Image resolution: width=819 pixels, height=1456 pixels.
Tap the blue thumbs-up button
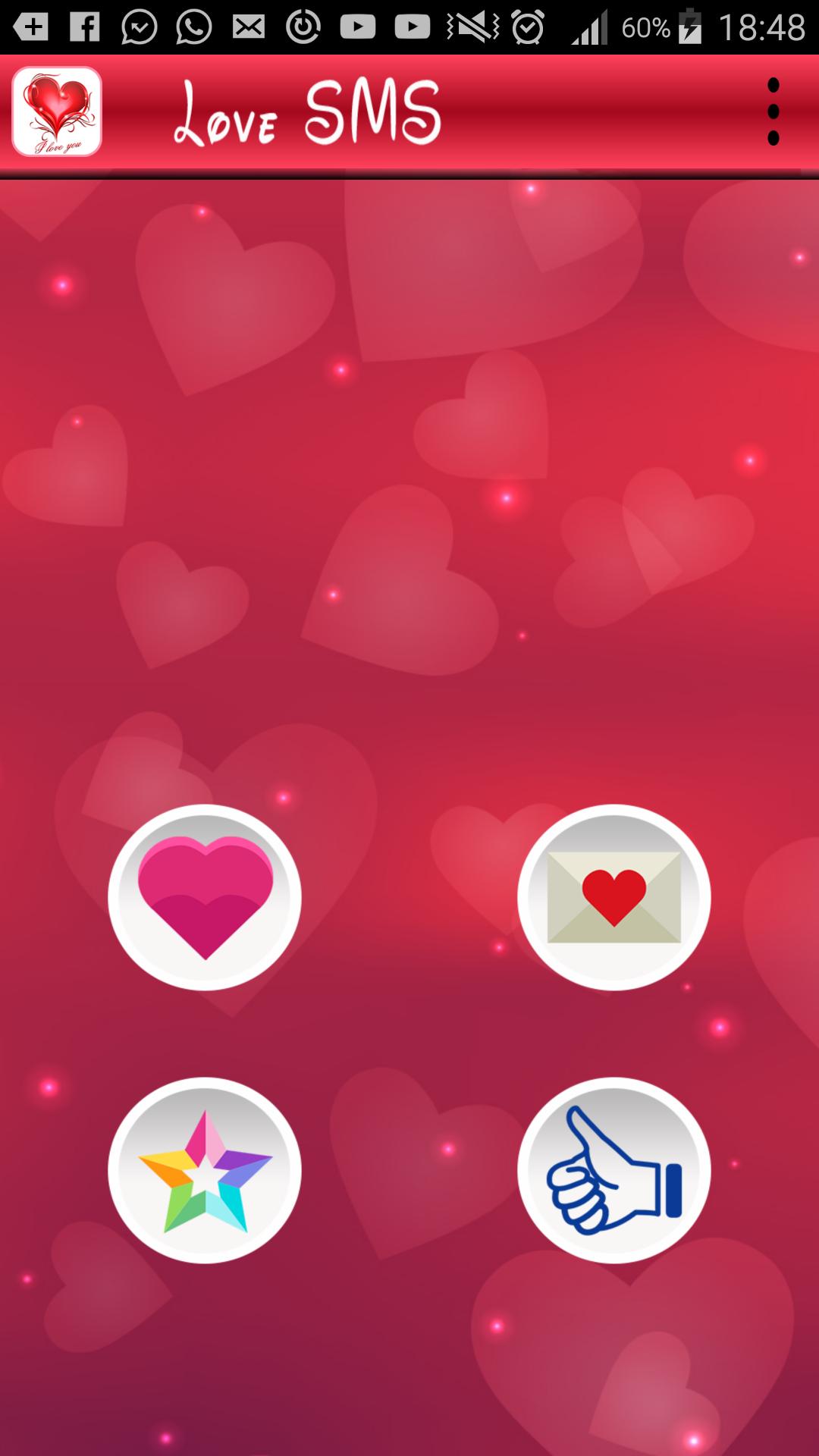coord(613,1170)
